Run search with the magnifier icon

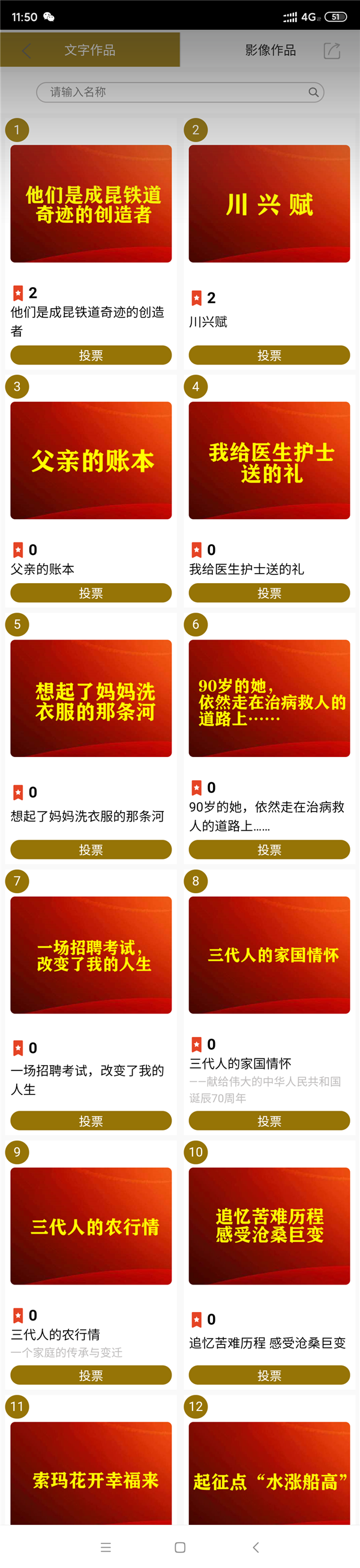tap(313, 92)
